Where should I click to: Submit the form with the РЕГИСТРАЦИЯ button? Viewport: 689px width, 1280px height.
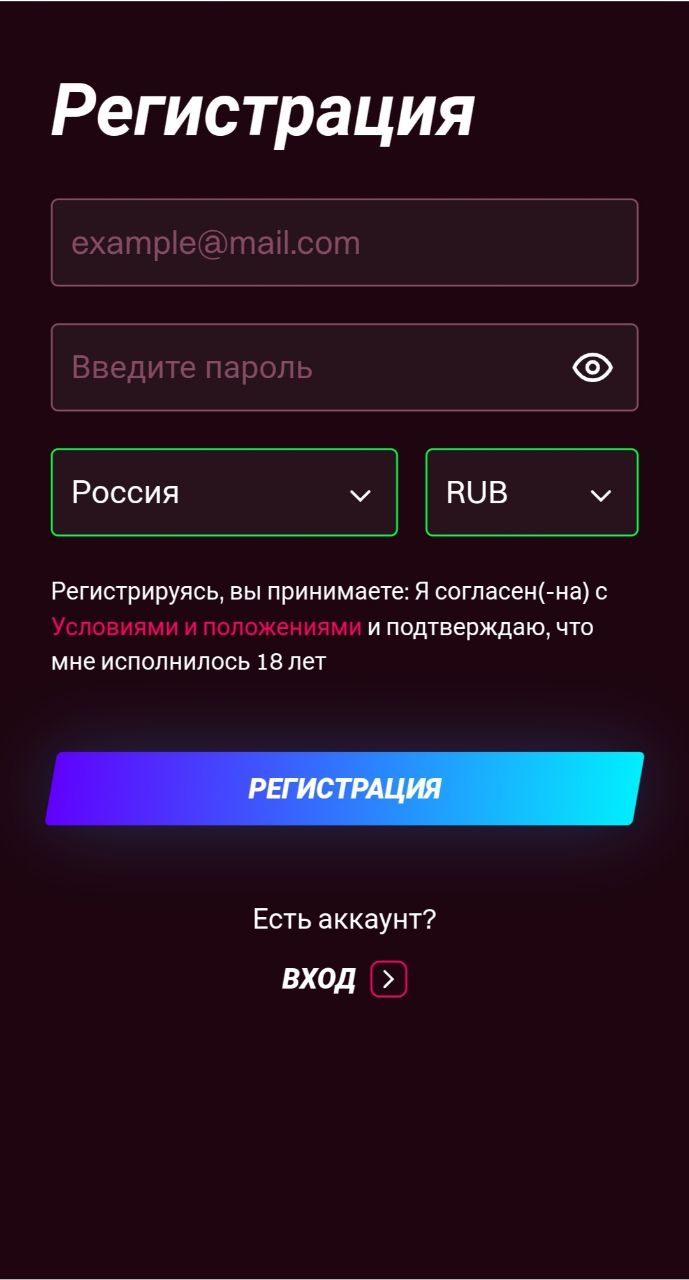(x=344, y=789)
